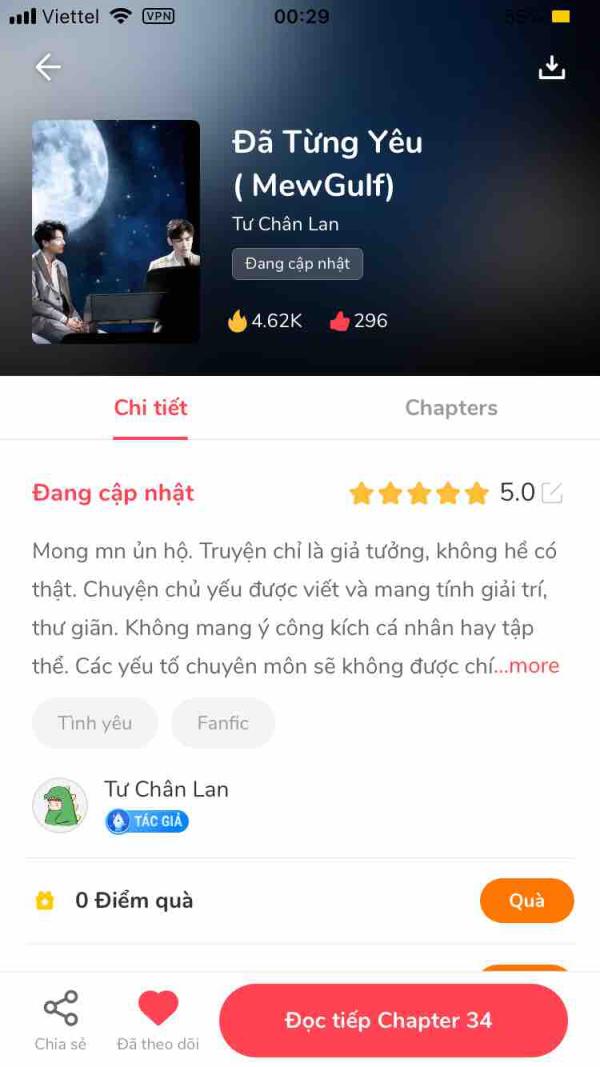
Task: Unfollow using the Đã theo dõi heart
Action: point(158,1018)
